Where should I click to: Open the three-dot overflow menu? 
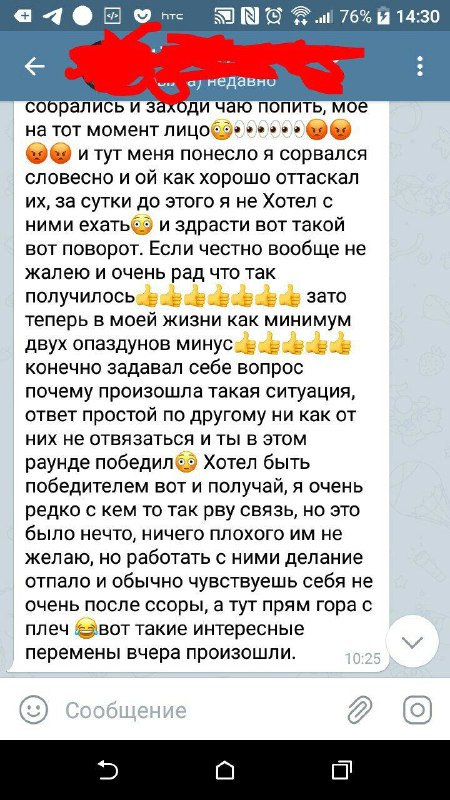click(x=419, y=66)
